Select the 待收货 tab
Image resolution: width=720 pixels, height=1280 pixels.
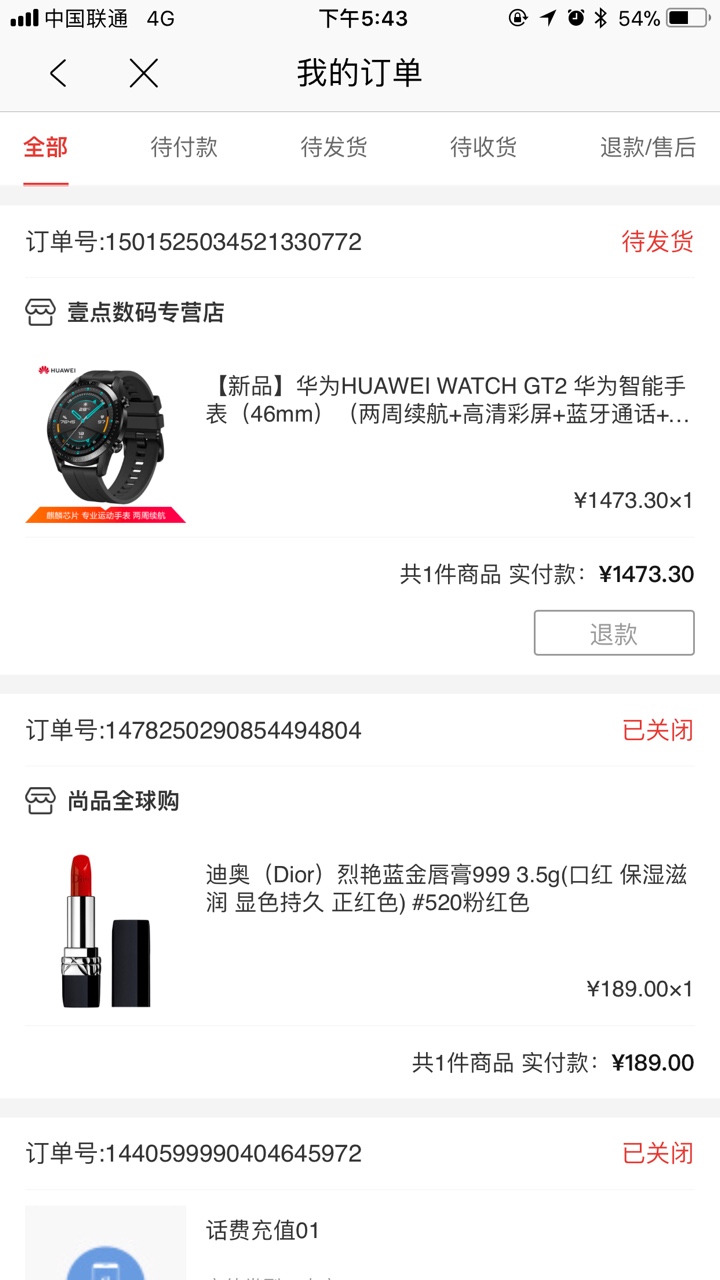[x=484, y=148]
